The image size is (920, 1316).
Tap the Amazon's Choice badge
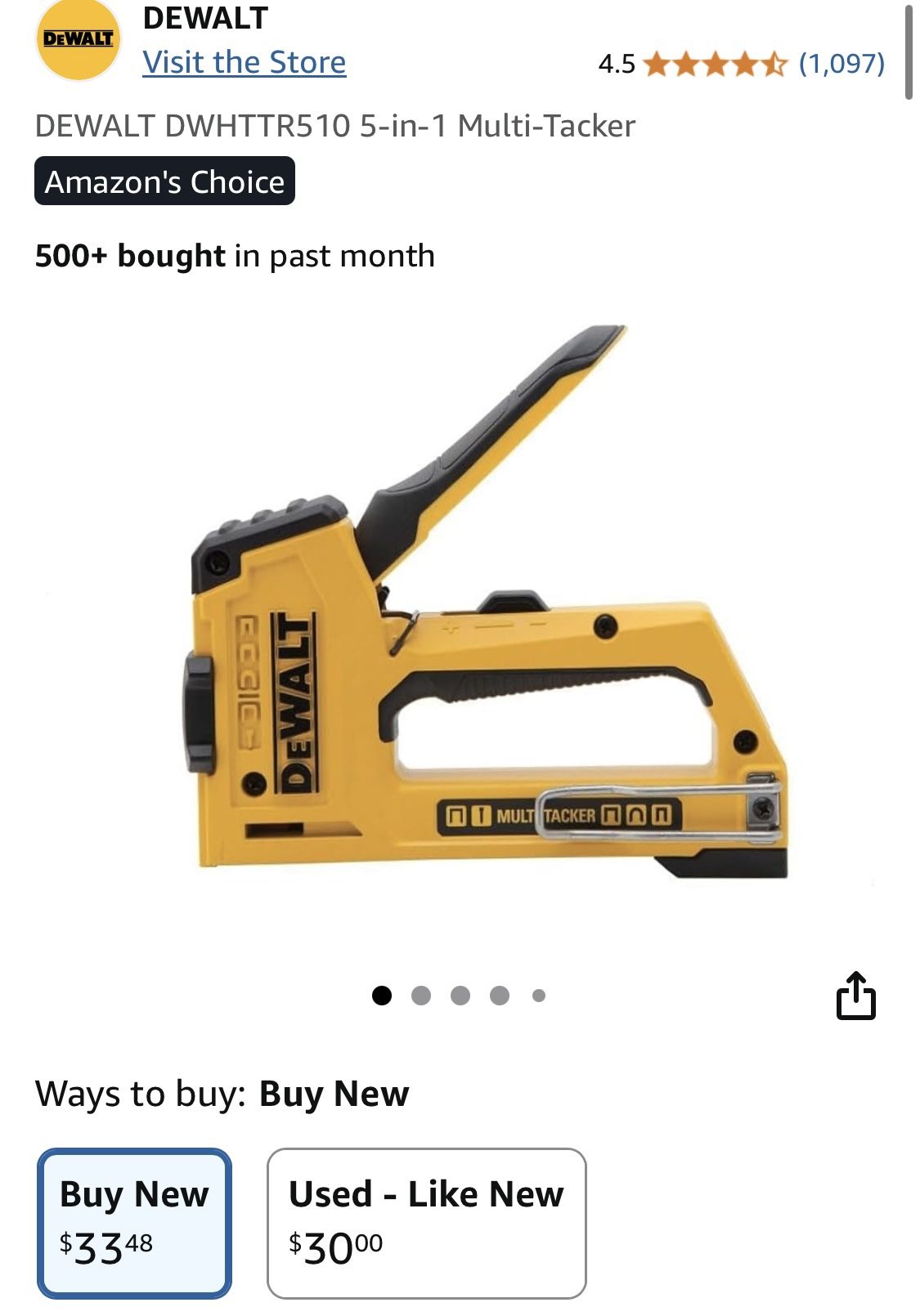[x=164, y=181]
